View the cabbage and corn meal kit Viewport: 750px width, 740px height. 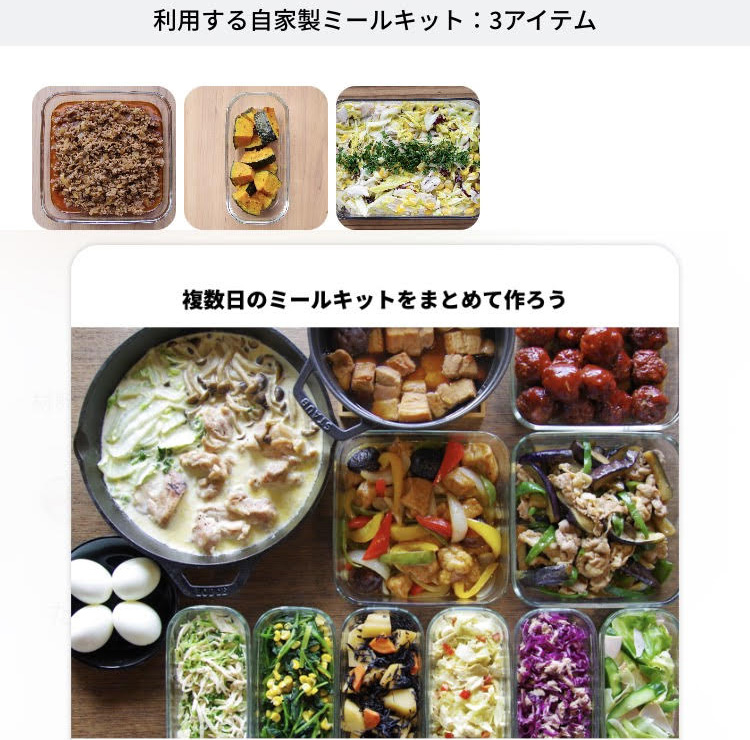pos(408,158)
